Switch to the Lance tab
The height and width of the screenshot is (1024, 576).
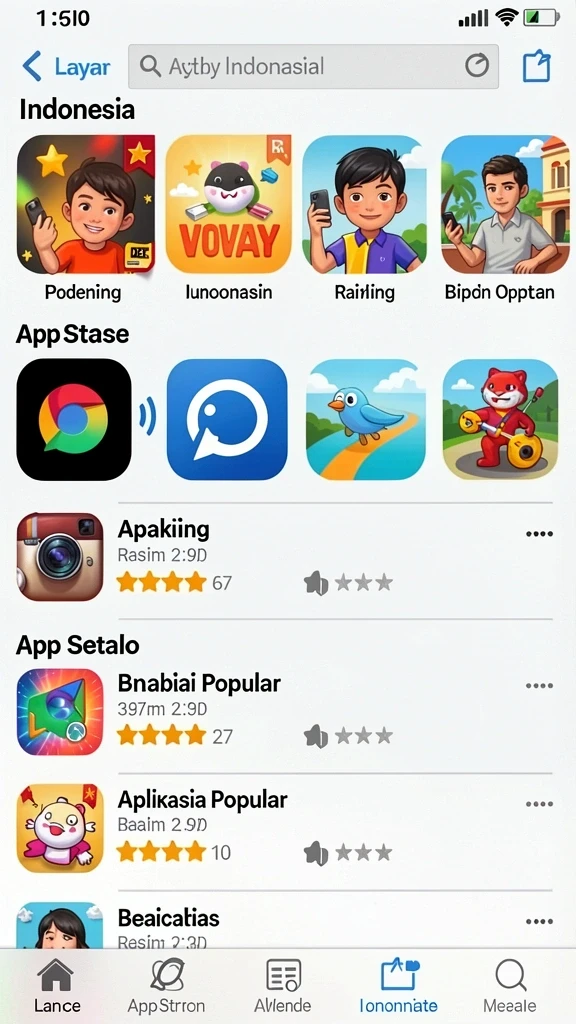point(57,986)
